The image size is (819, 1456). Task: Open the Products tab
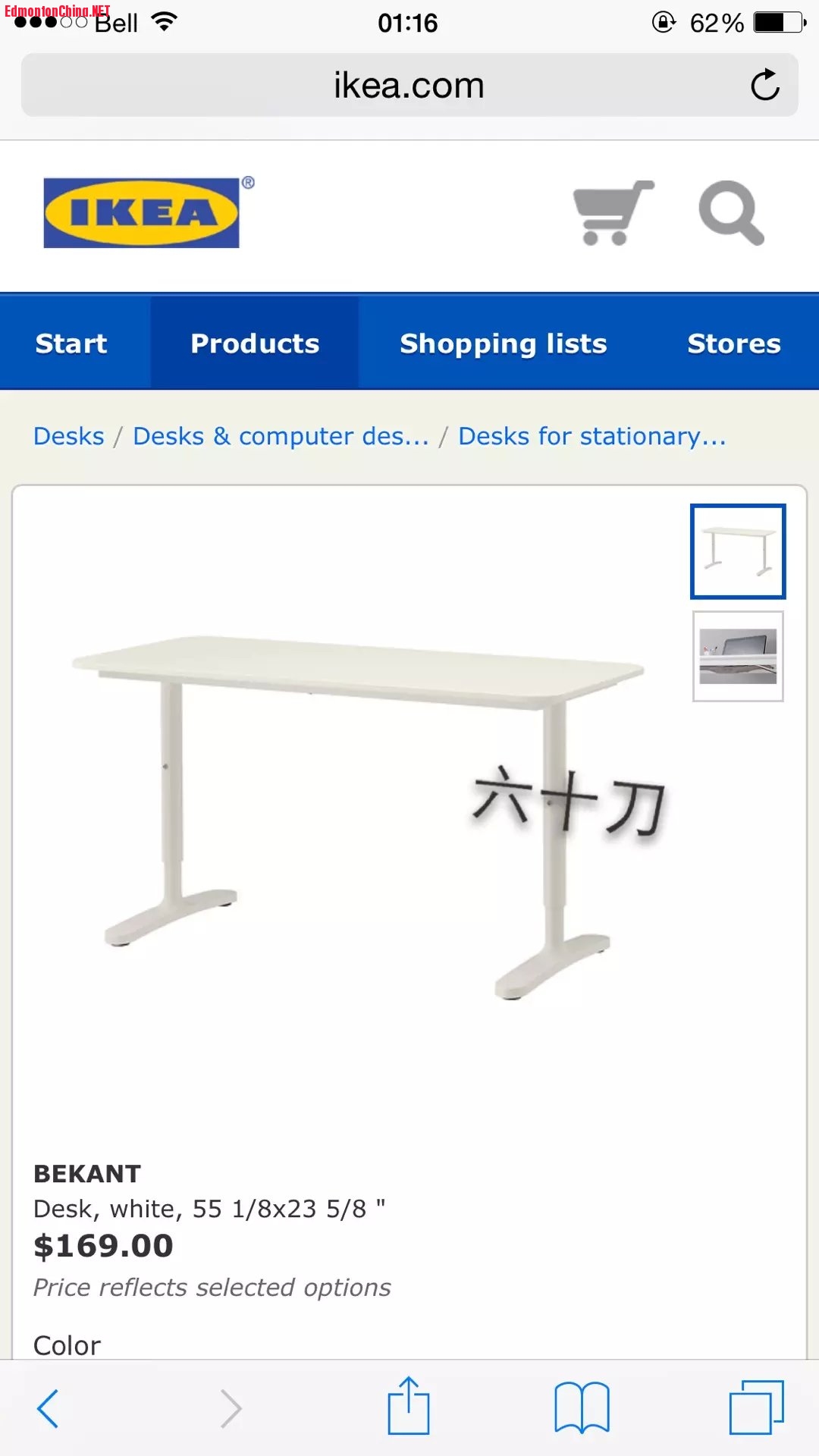(255, 344)
